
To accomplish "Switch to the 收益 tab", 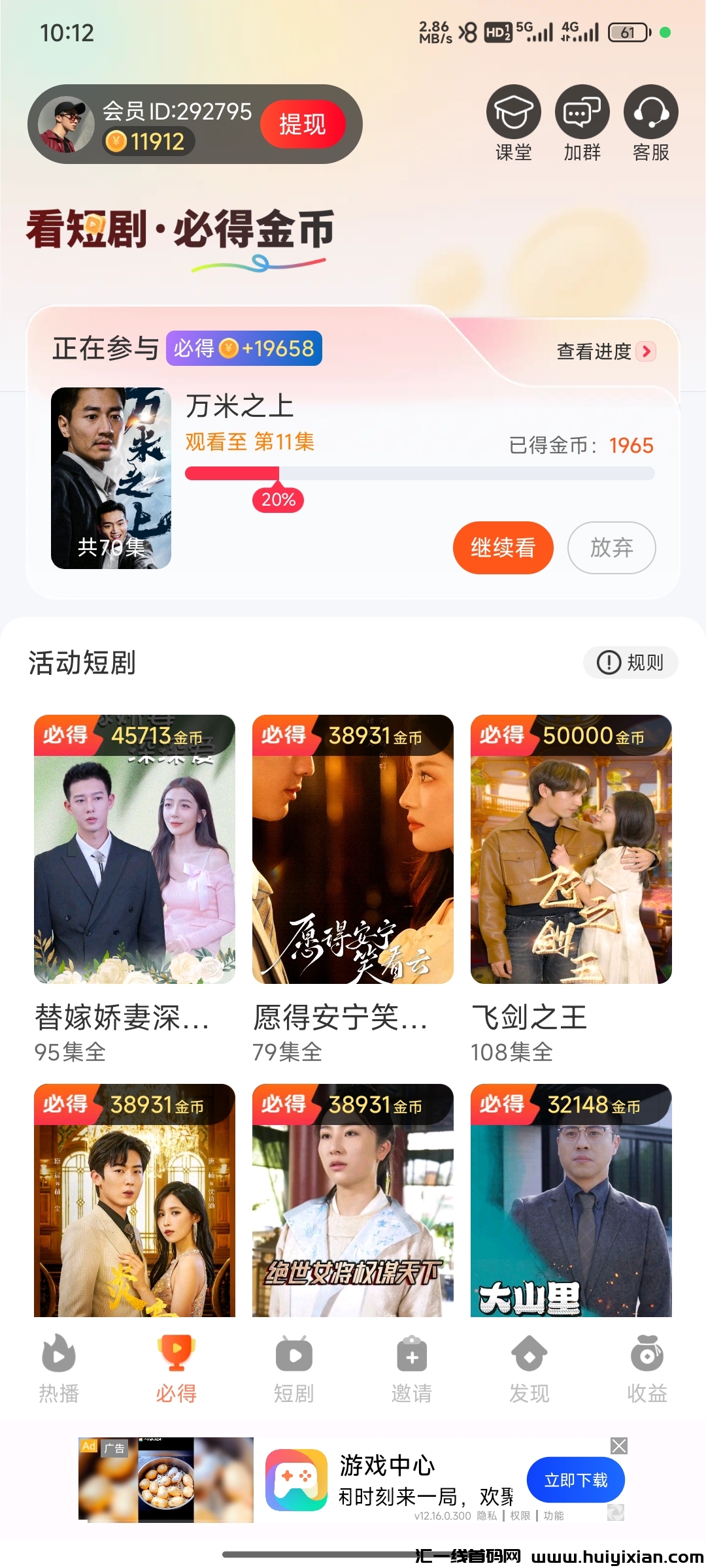I will (x=647, y=1369).
